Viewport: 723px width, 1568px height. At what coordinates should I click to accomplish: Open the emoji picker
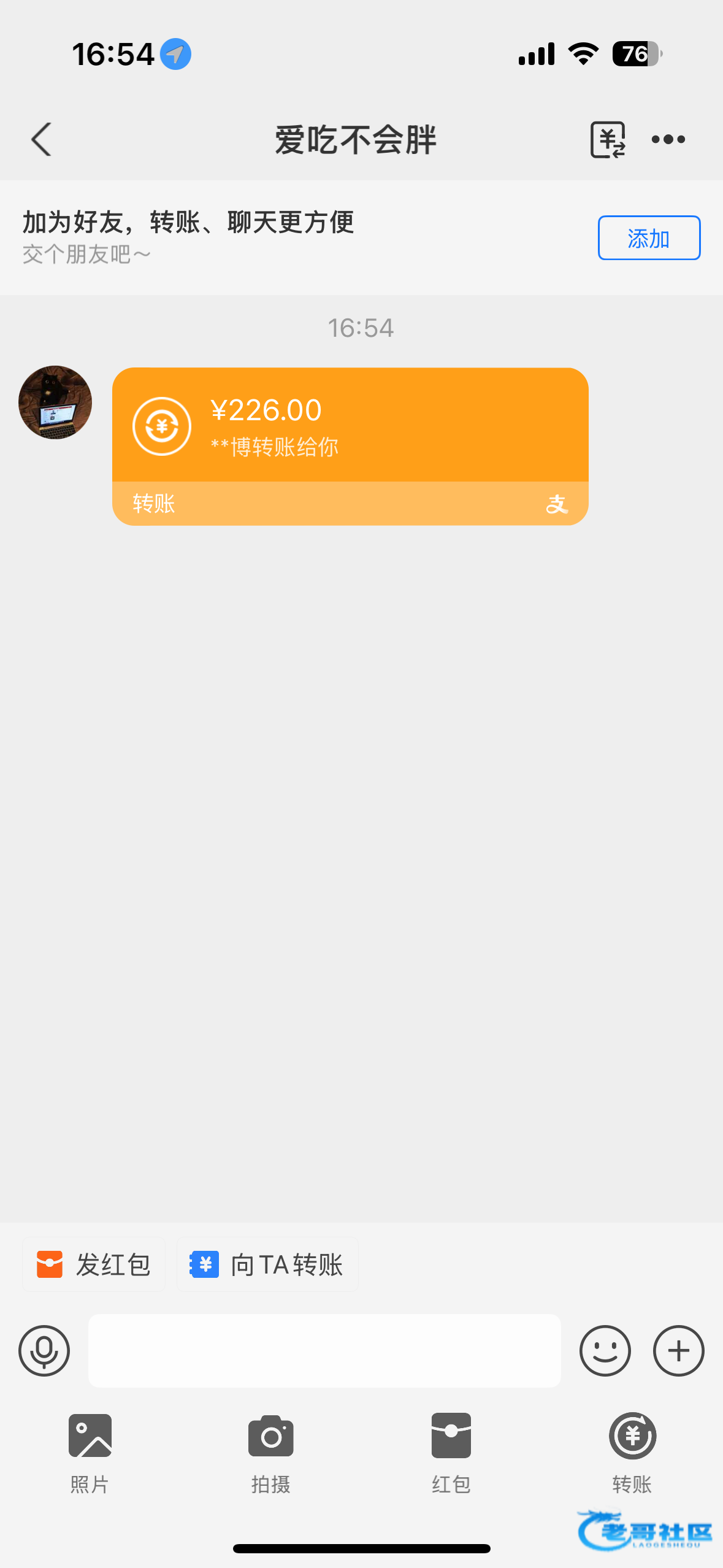605,1351
